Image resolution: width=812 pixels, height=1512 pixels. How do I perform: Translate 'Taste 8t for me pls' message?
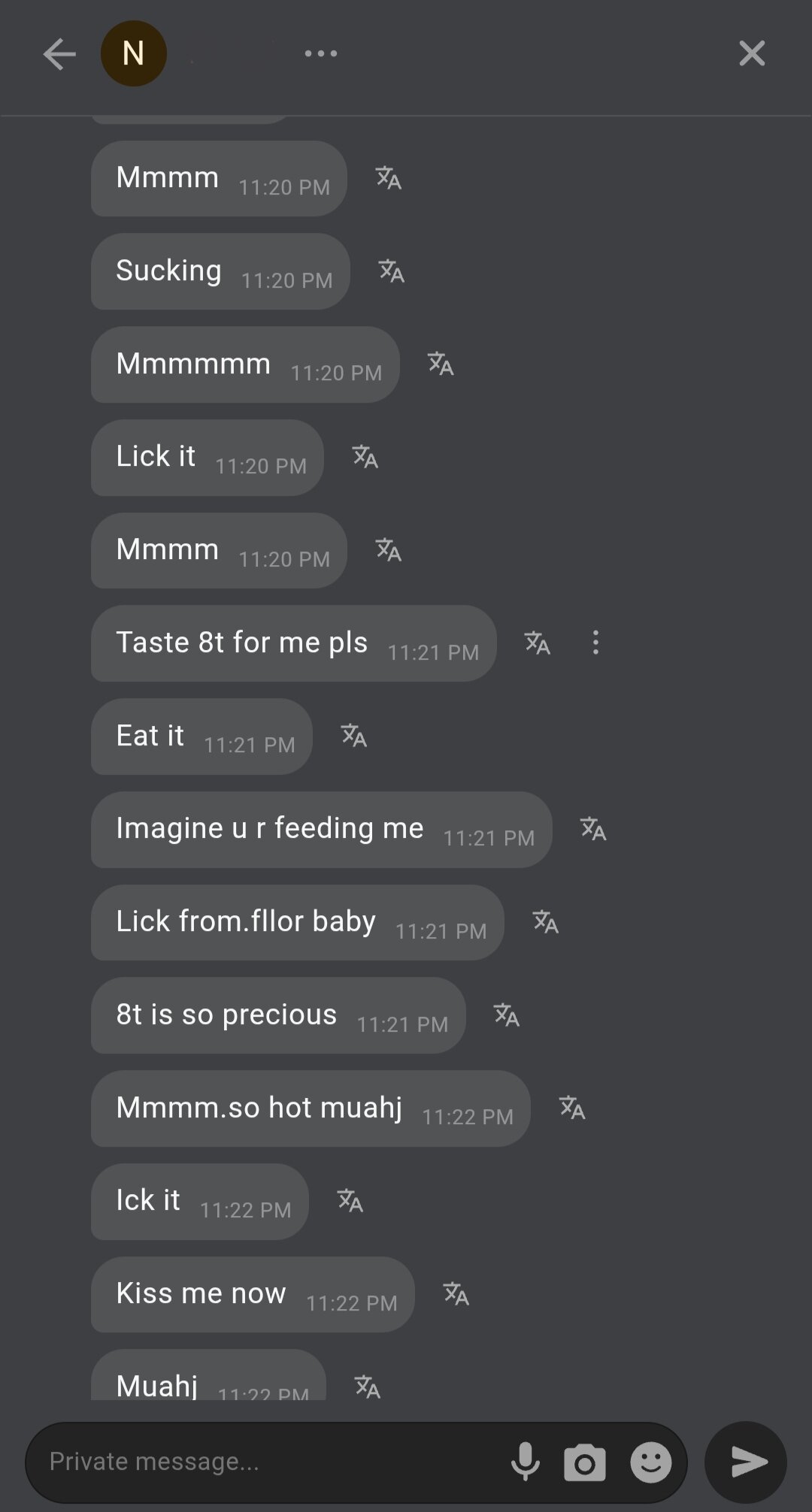[x=538, y=643]
